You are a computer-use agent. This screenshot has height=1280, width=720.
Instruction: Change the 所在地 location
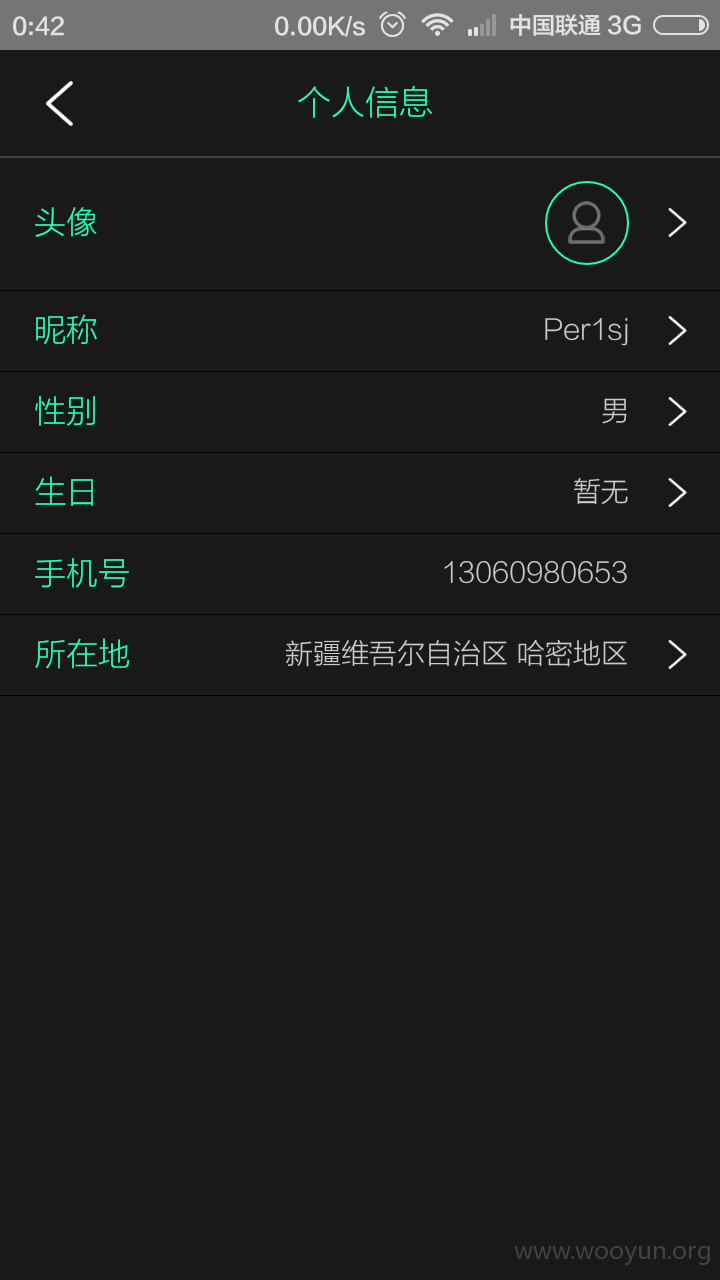360,655
